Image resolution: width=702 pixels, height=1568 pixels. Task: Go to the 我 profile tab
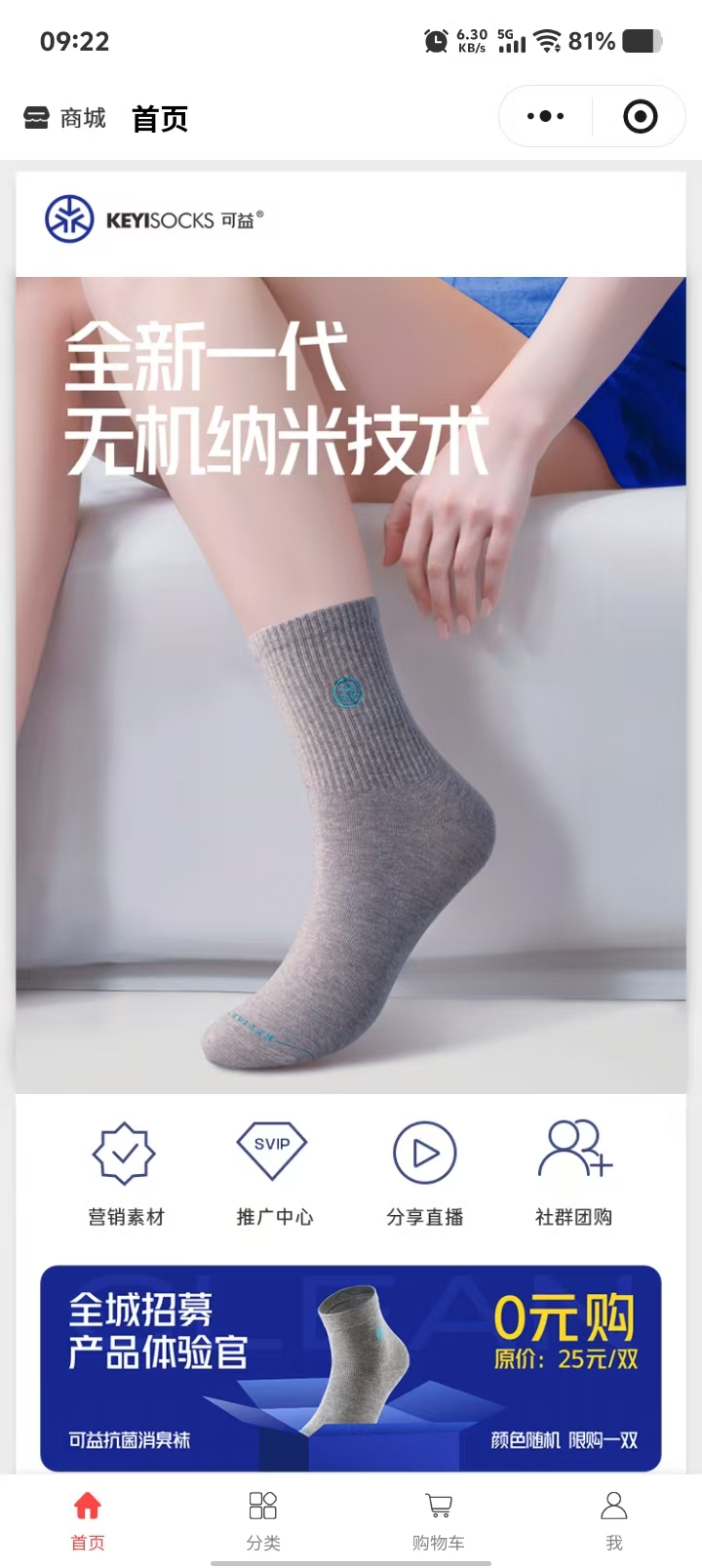point(613,1519)
